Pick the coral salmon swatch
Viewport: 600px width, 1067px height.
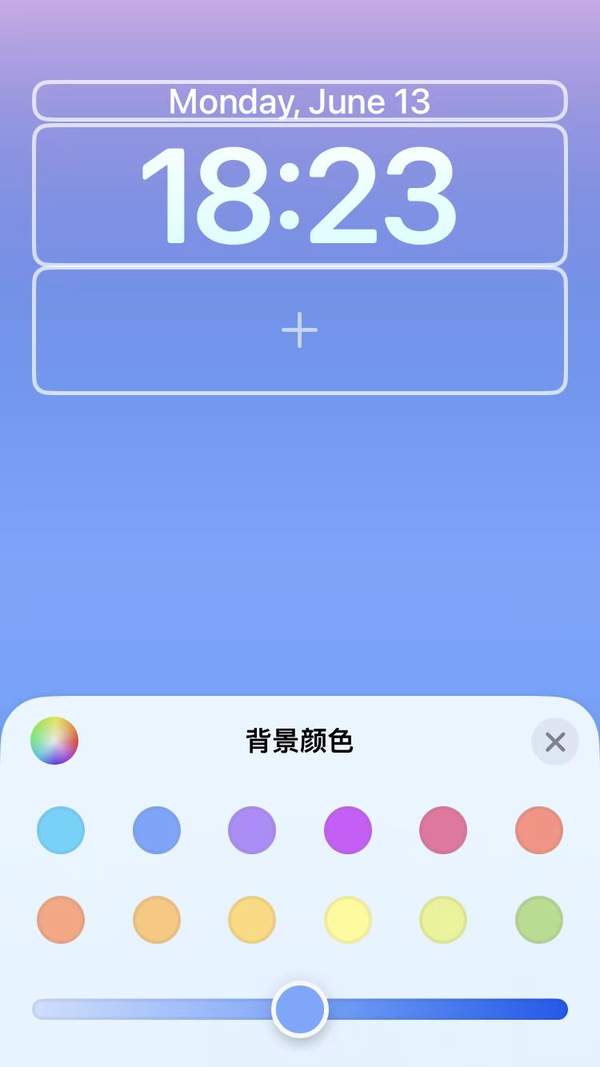pyautogui.click(x=539, y=830)
